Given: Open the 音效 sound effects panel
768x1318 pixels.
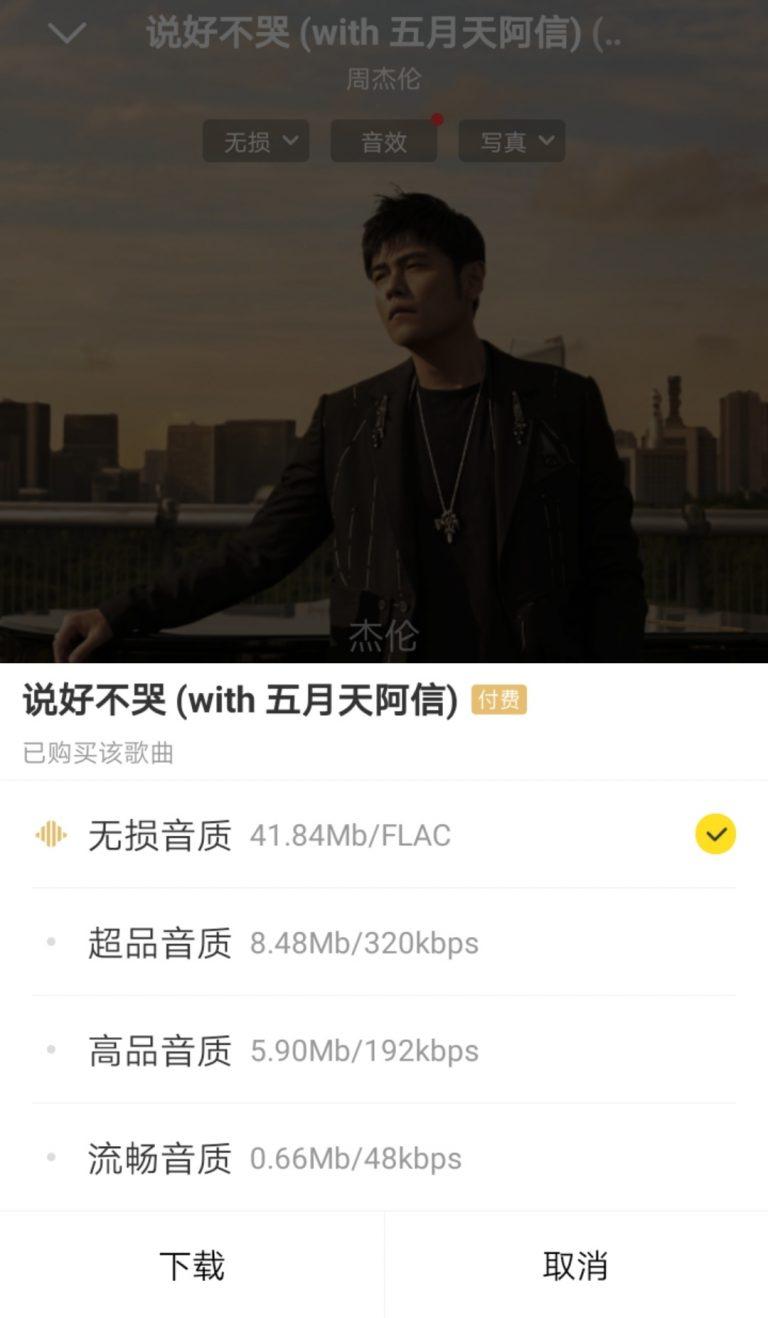Looking at the screenshot, I should click(x=383, y=140).
